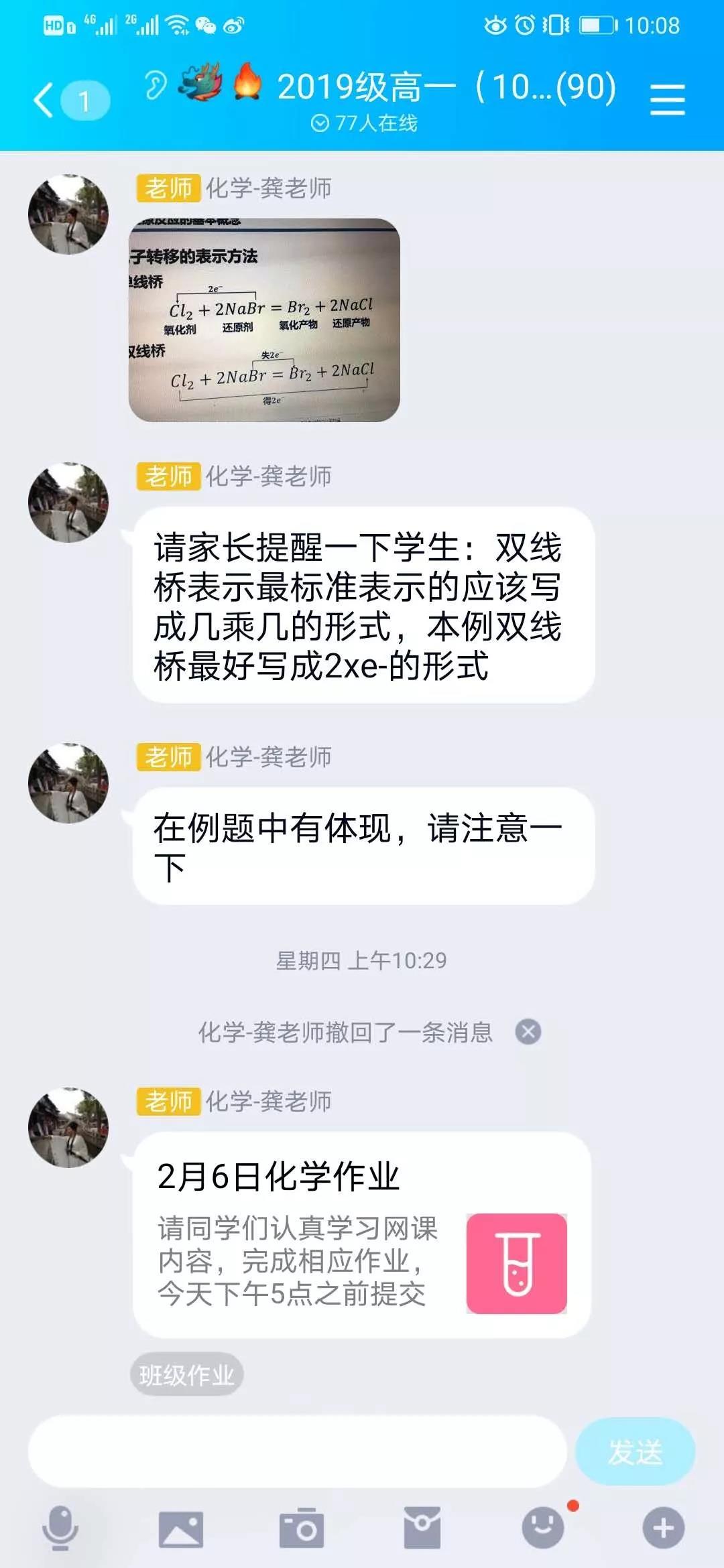This screenshot has height=1568, width=724.
Task: Tap the 班级作业 chip
Action: tap(186, 1376)
